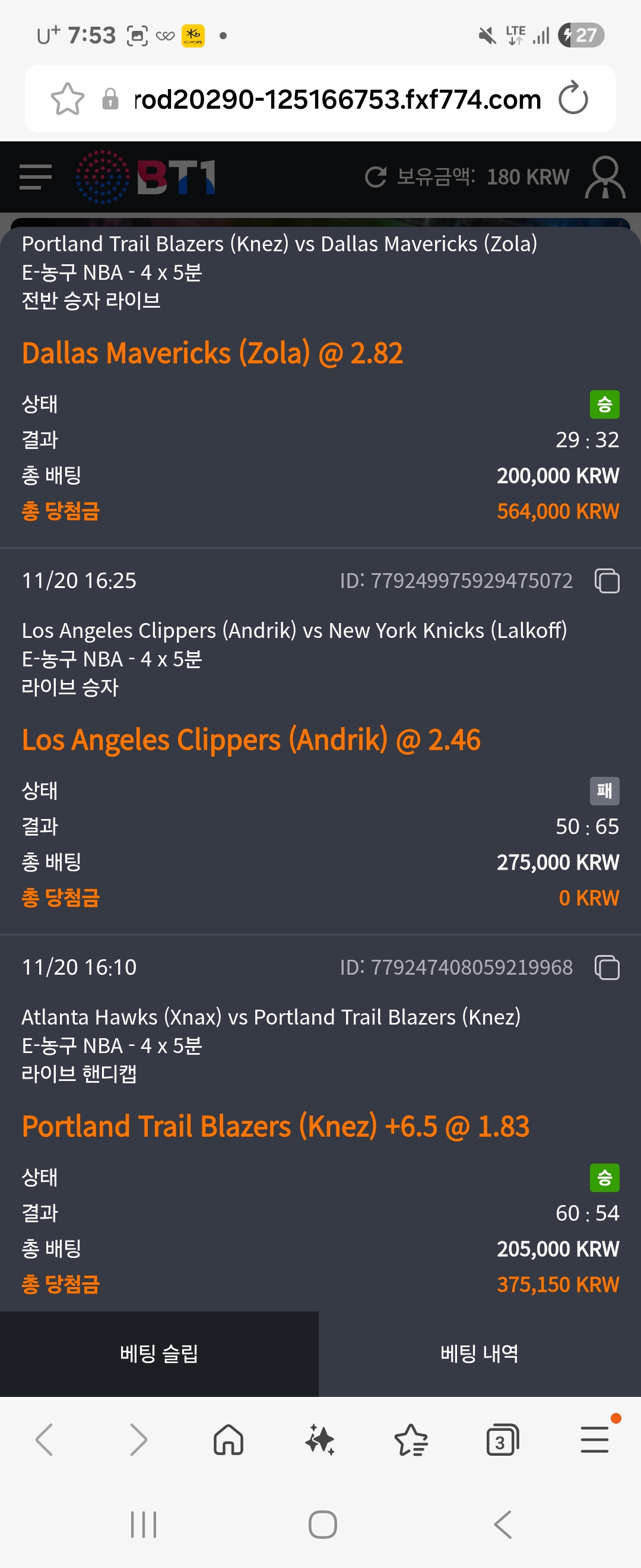Open the hamburger navigation menu
The width and height of the screenshot is (641, 1568).
pyautogui.click(x=34, y=176)
